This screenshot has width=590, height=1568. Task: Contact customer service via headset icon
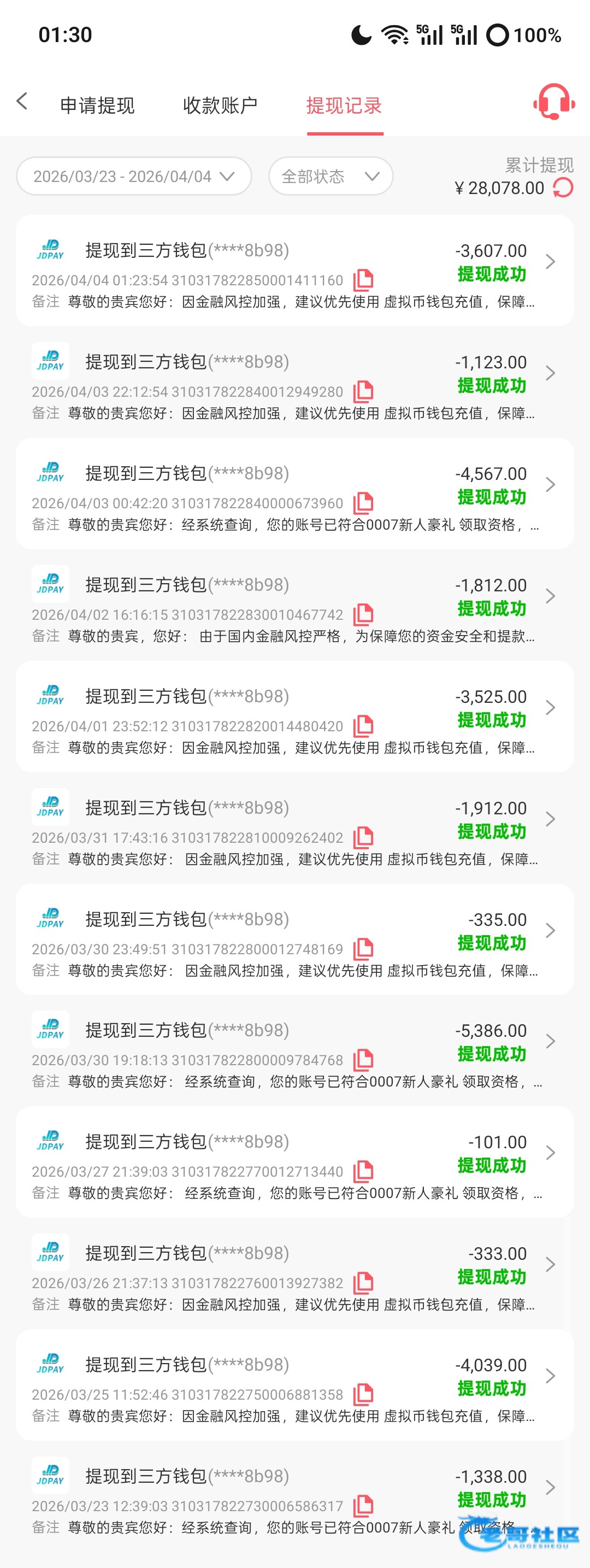tap(553, 102)
